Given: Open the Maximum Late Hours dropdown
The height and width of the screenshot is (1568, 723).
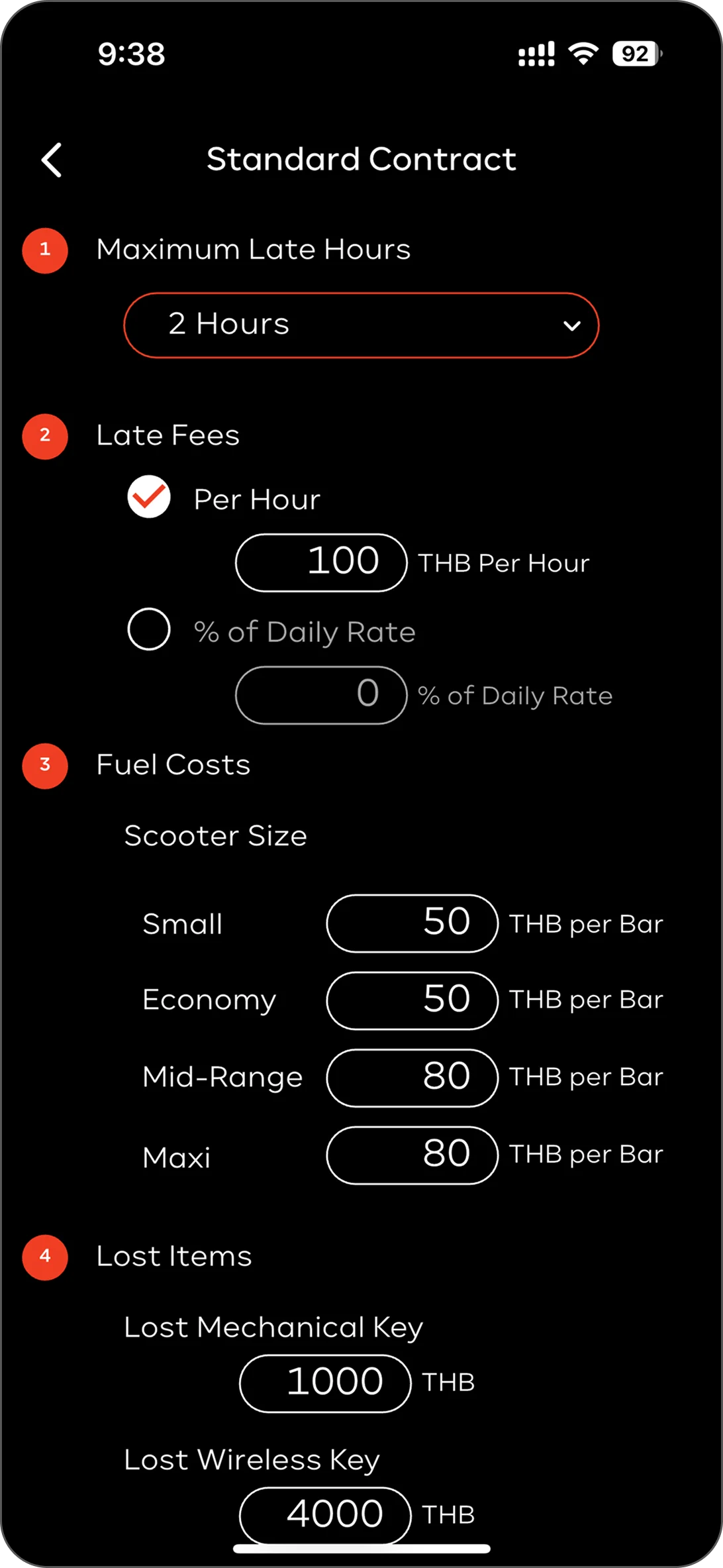Looking at the screenshot, I should pos(361,325).
